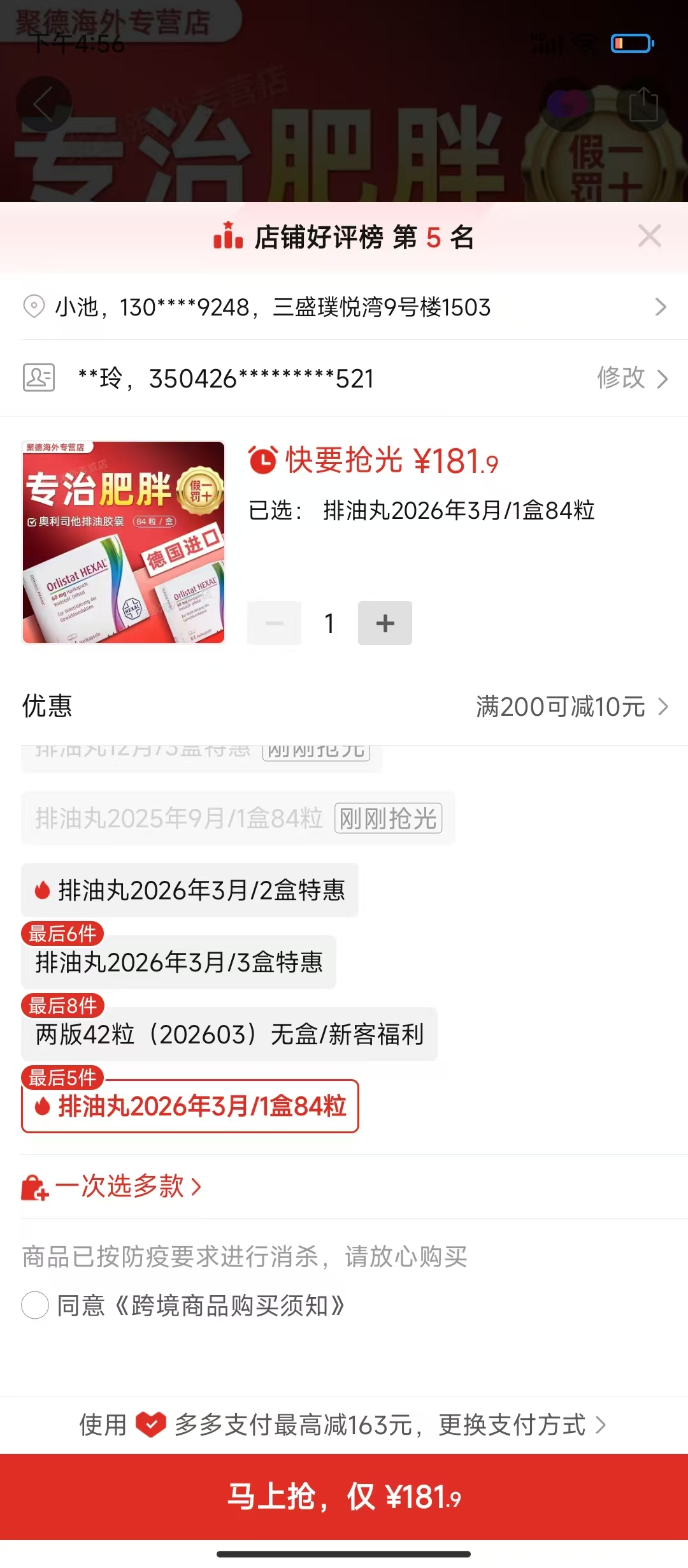Image resolution: width=688 pixels, height=1568 pixels.
Task: Select 两版42粒（202603）无盒/新客福利
Action: (229, 1034)
